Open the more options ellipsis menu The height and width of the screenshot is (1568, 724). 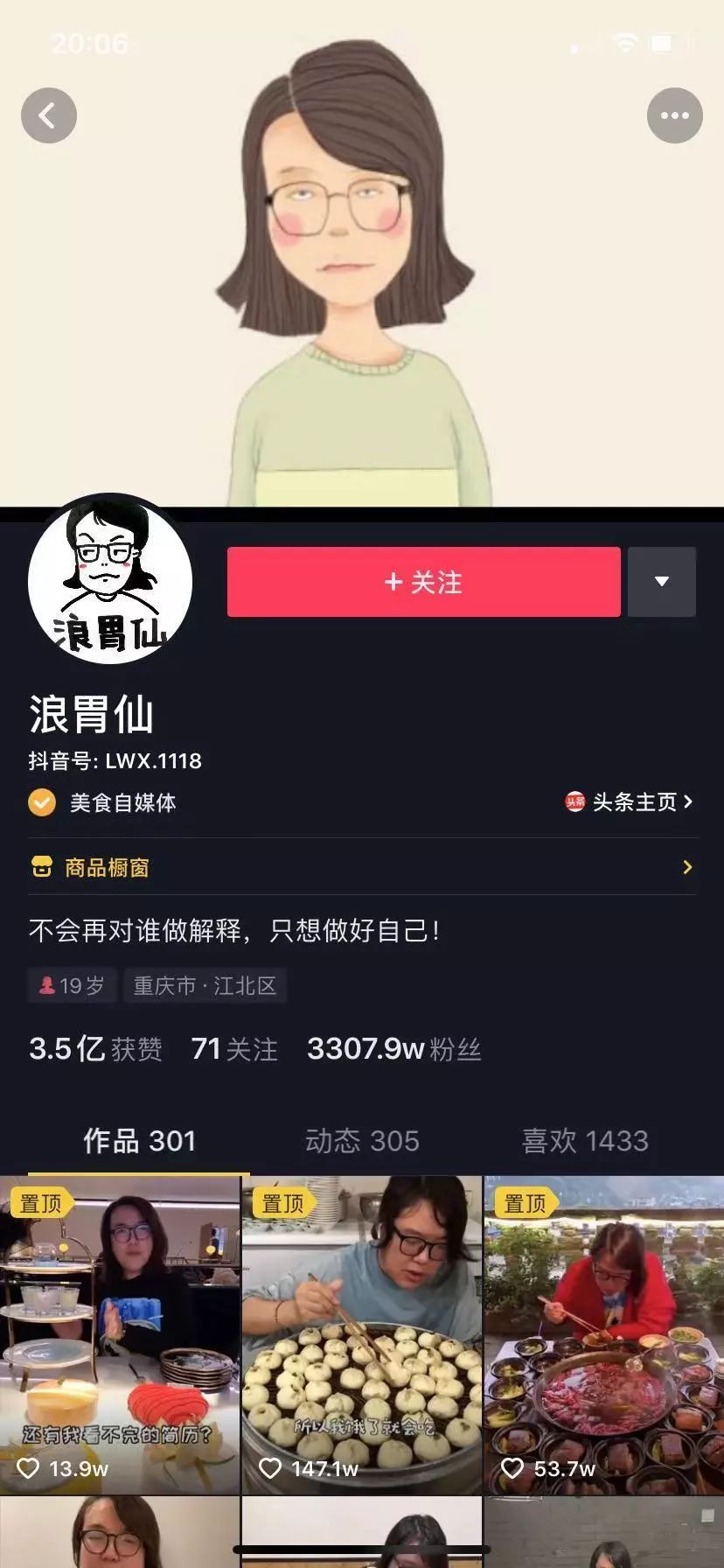point(674,115)
